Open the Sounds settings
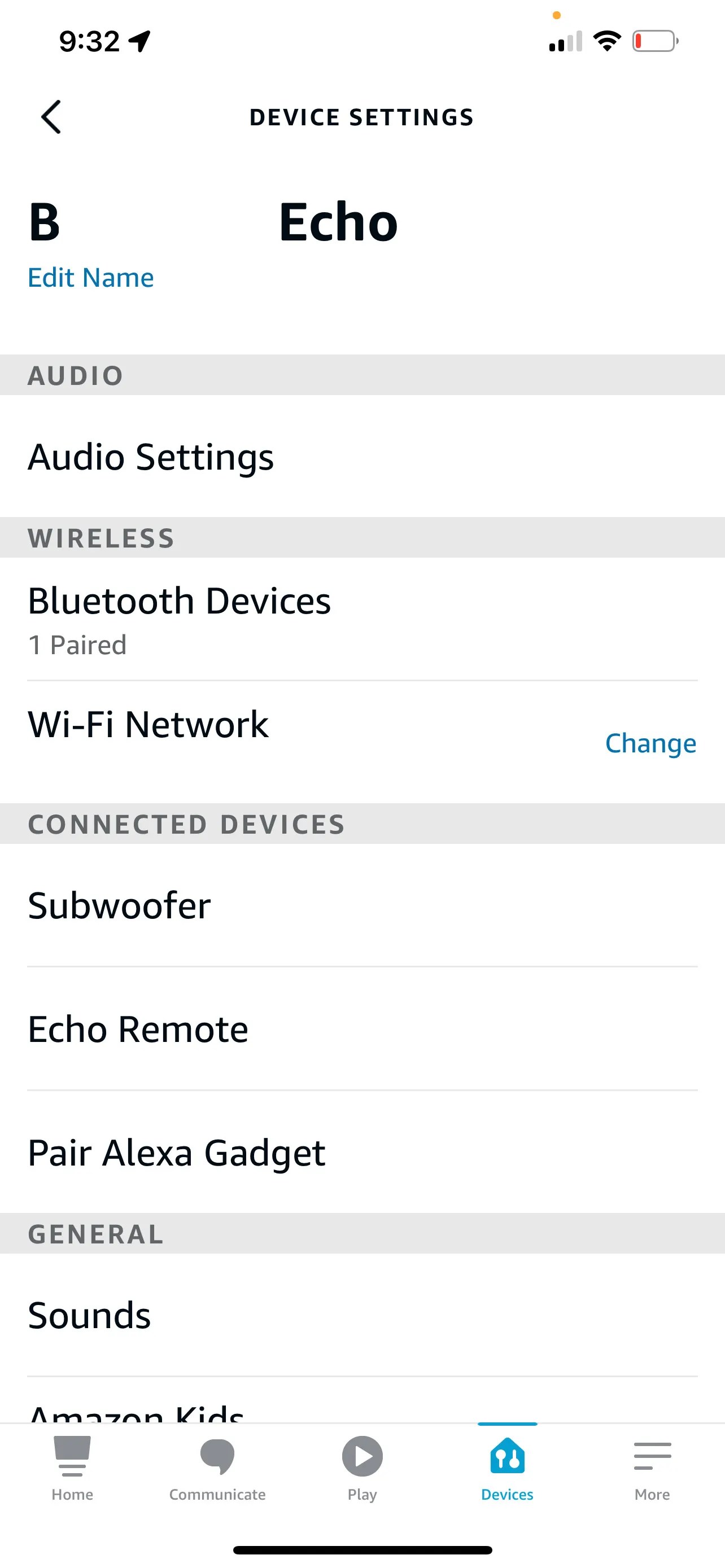The height and width of the screenshot is (1568, 725). [89, 1313]
